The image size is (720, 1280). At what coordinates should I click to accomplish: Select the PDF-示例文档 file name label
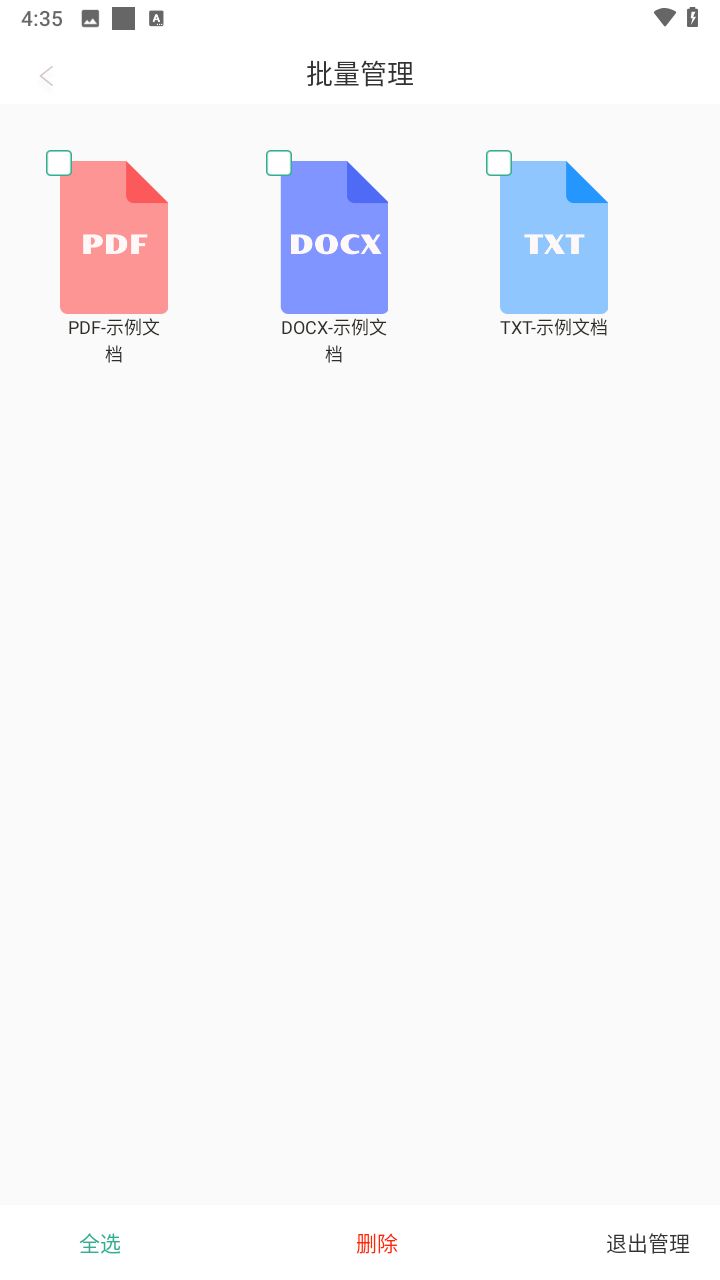(x=113, y=340)
